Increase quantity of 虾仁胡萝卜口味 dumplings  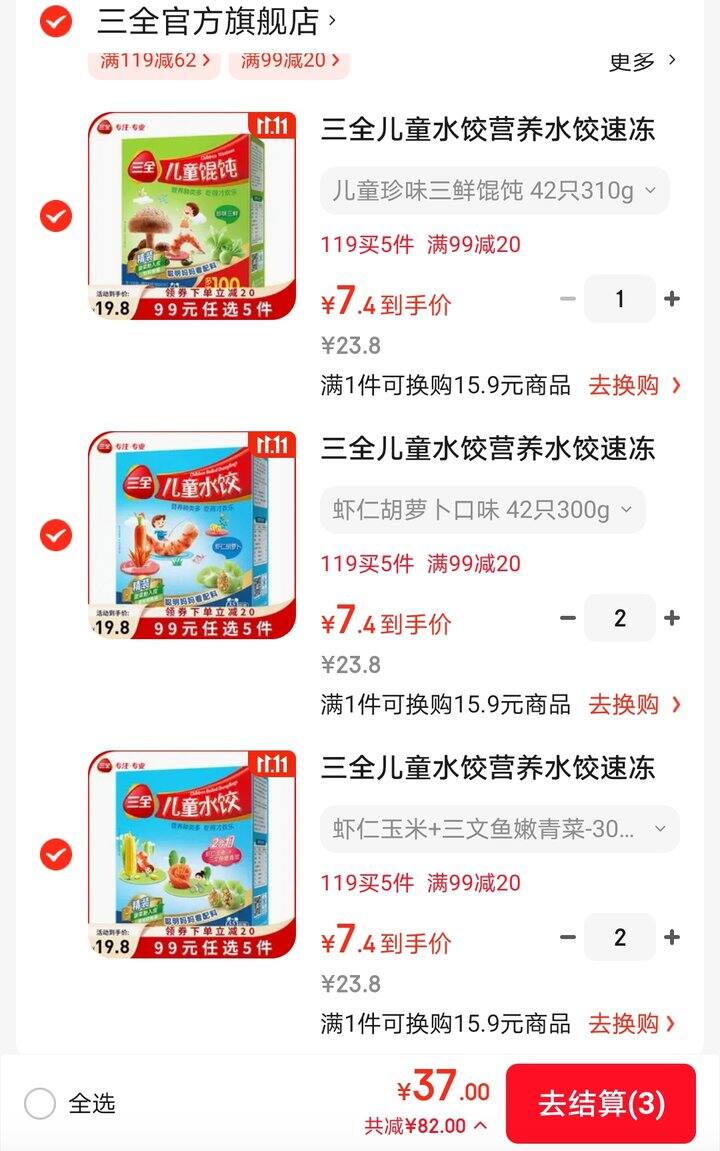point(672,618)
